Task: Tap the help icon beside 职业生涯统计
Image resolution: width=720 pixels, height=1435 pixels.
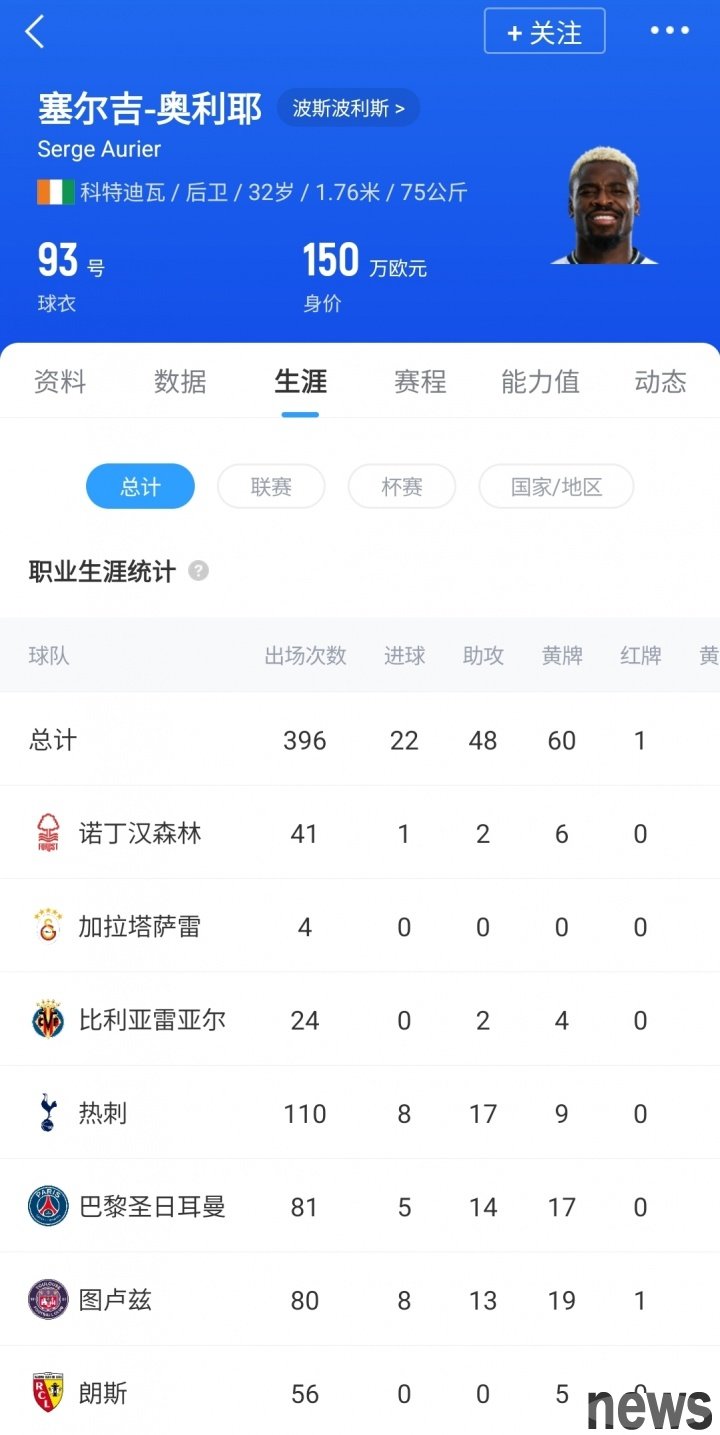Action: [199, 571]
